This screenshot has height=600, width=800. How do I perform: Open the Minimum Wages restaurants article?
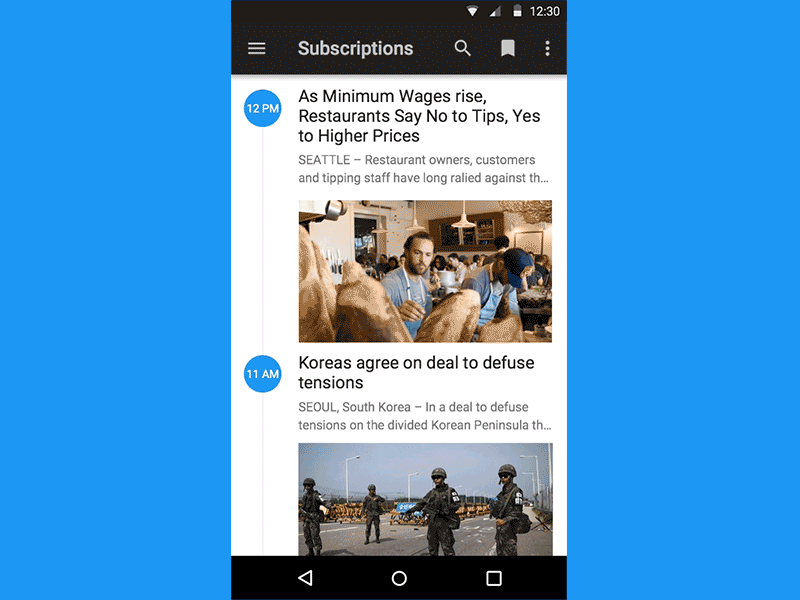pyautogui.click(x=419, y=116)
